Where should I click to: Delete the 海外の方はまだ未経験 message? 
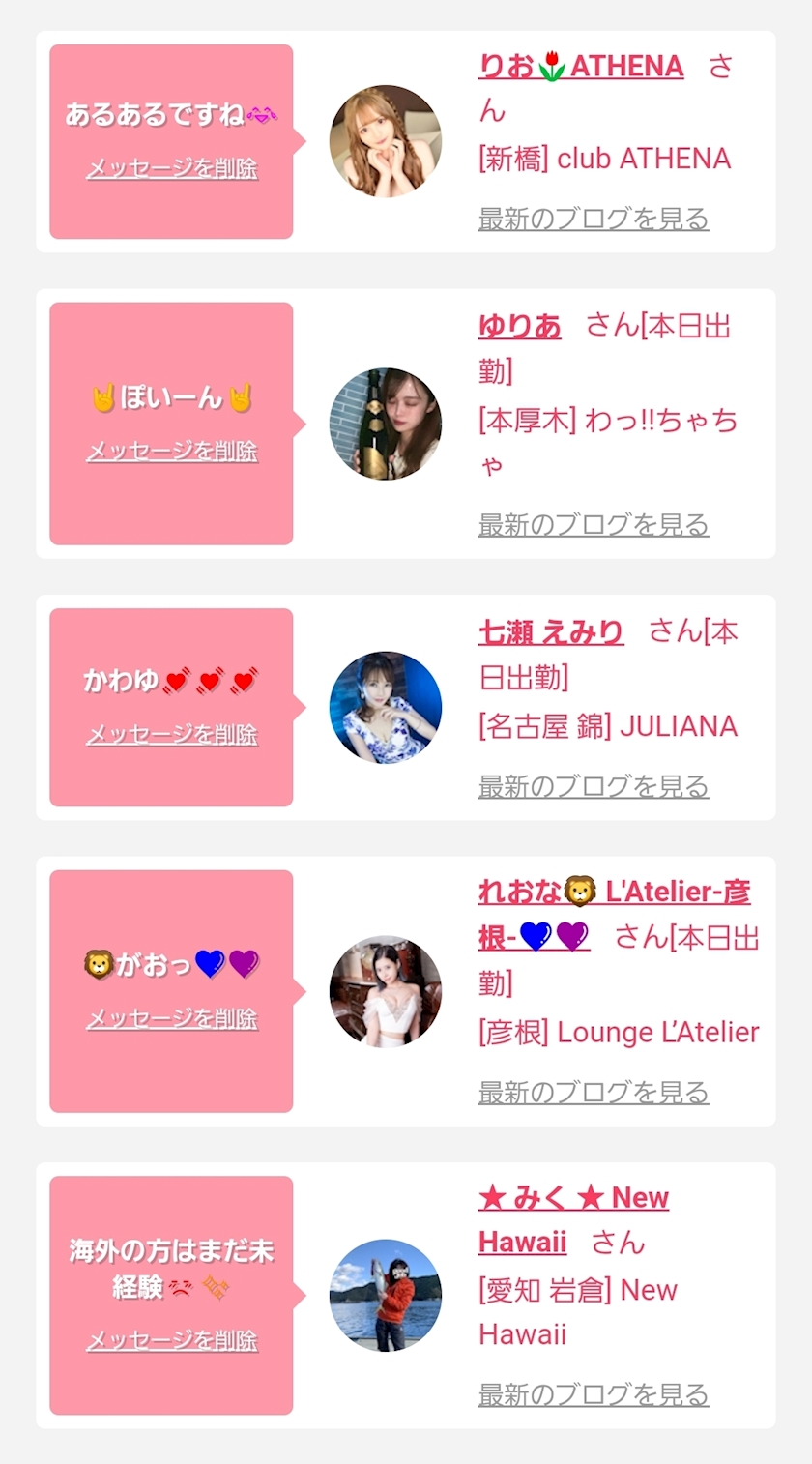[172, 1341]
